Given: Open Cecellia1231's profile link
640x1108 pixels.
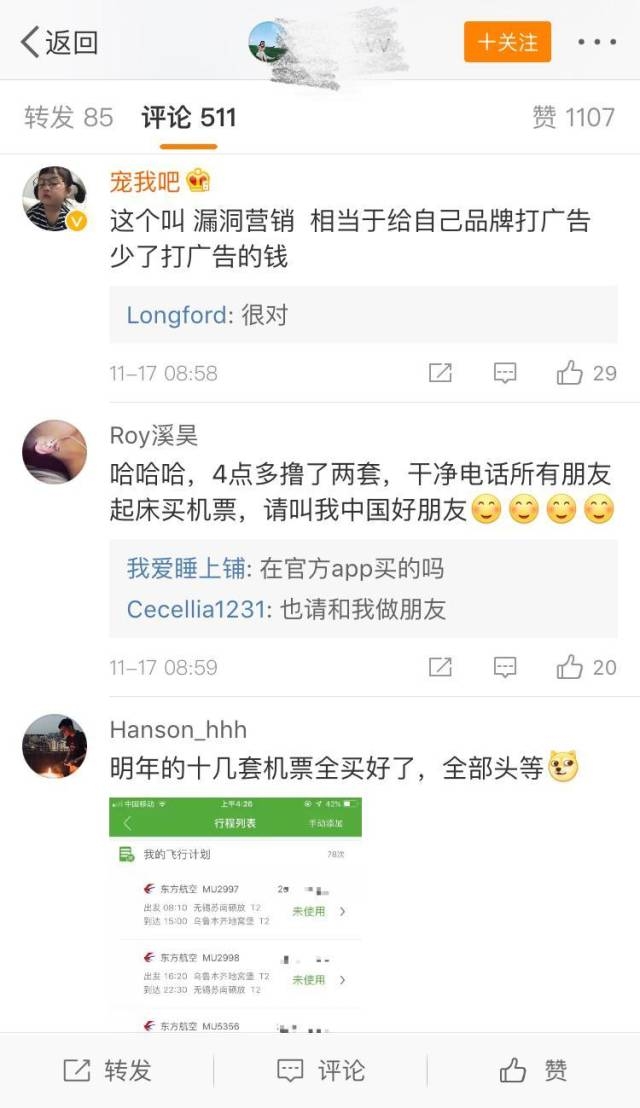Looking at the screenshot, I should click(x=196, y=609).
